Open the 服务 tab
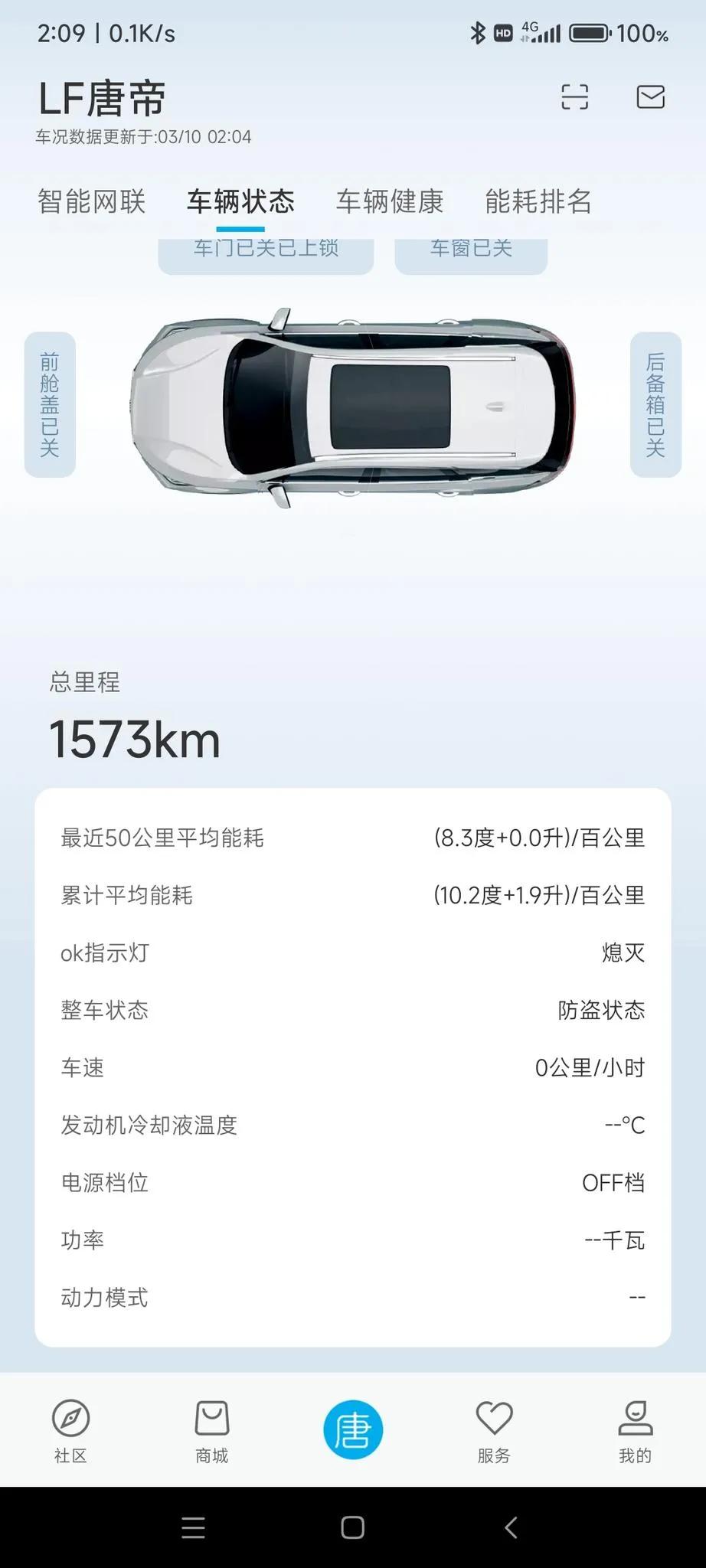 point(494,1431)
